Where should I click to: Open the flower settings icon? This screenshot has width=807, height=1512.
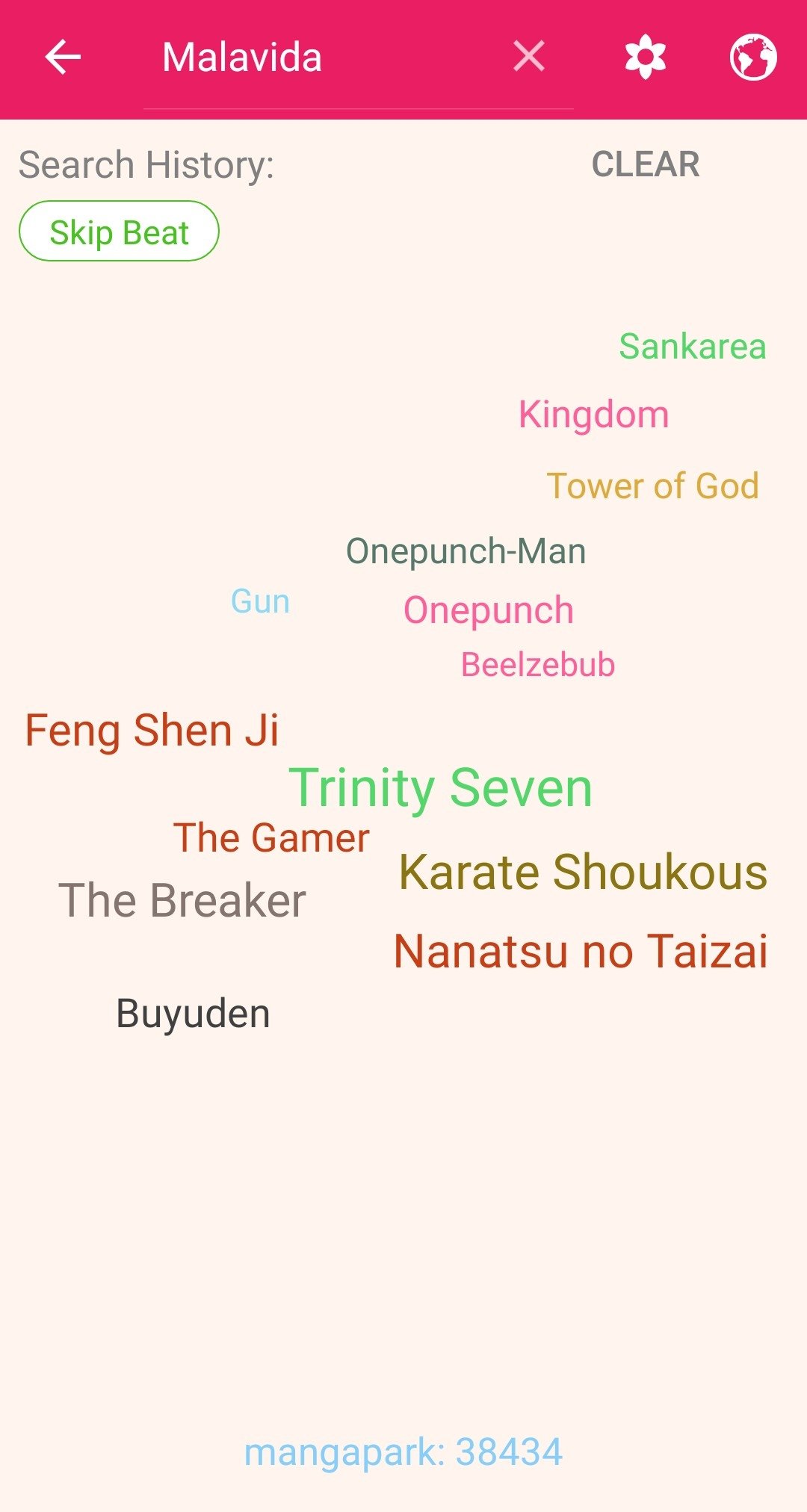(645, 58)
